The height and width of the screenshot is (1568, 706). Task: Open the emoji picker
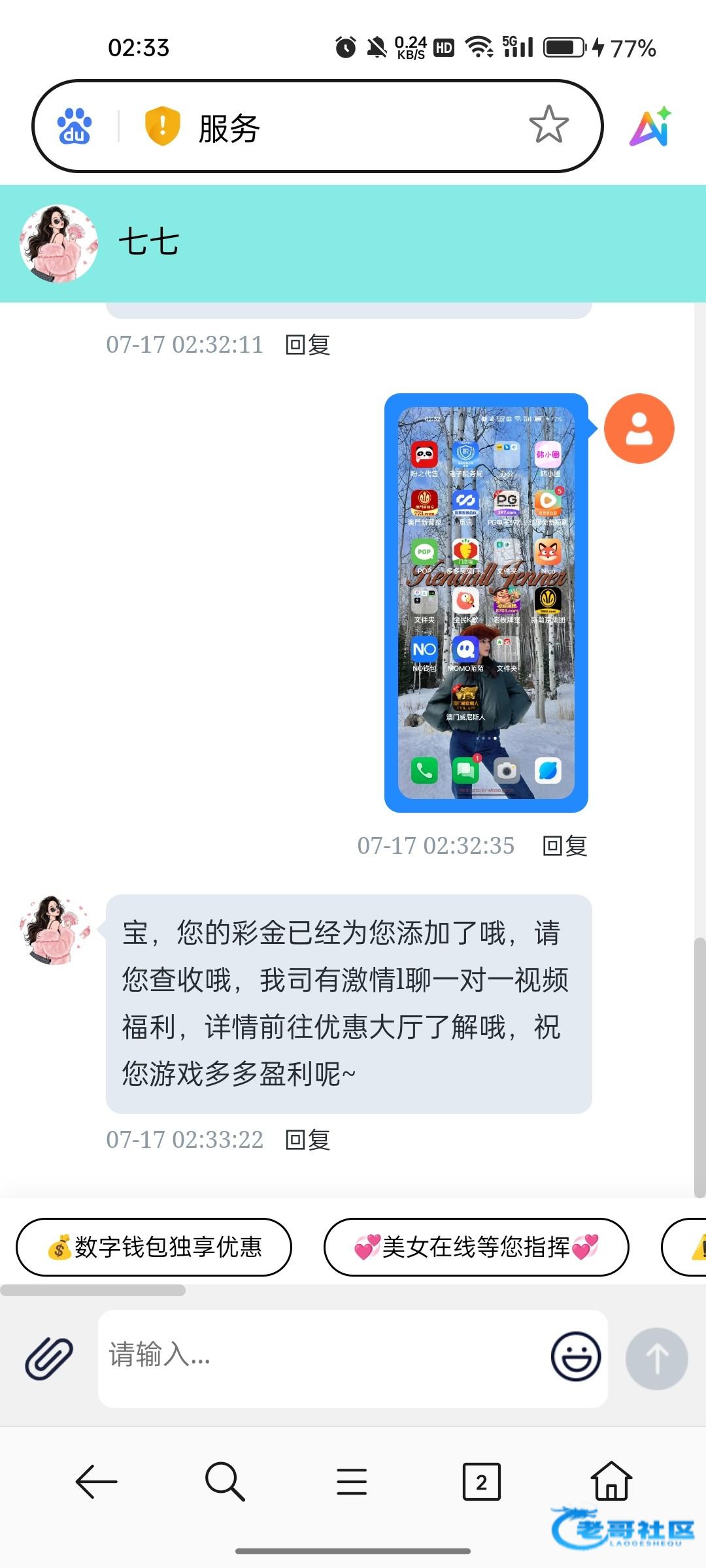pos(575,1356)
